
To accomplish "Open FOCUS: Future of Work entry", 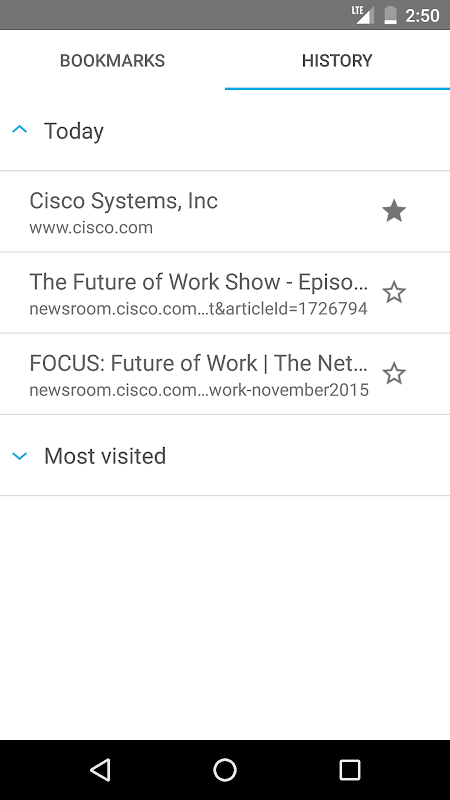I will [x=189, y=374].
